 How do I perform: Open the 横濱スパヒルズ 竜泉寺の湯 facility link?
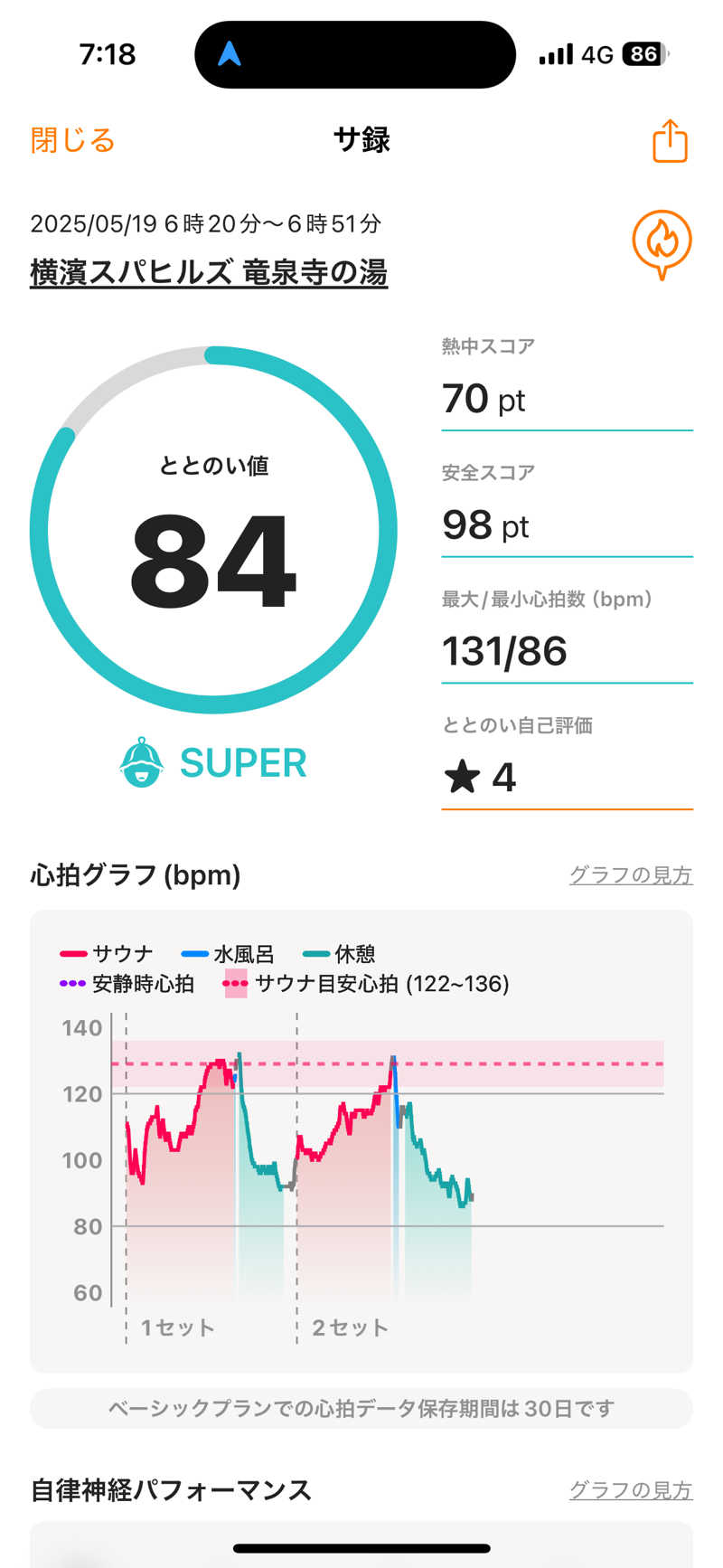click(x=209, y=272)
